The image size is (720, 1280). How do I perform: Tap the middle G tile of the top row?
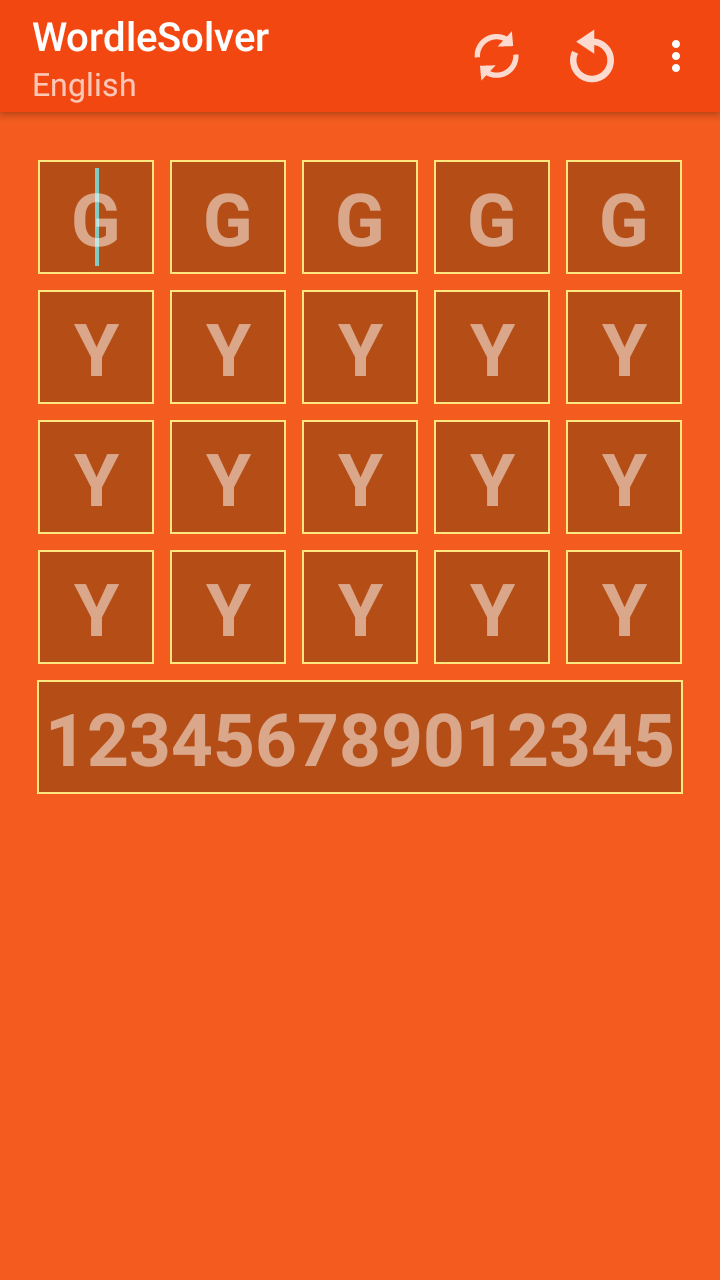[359, 216]
